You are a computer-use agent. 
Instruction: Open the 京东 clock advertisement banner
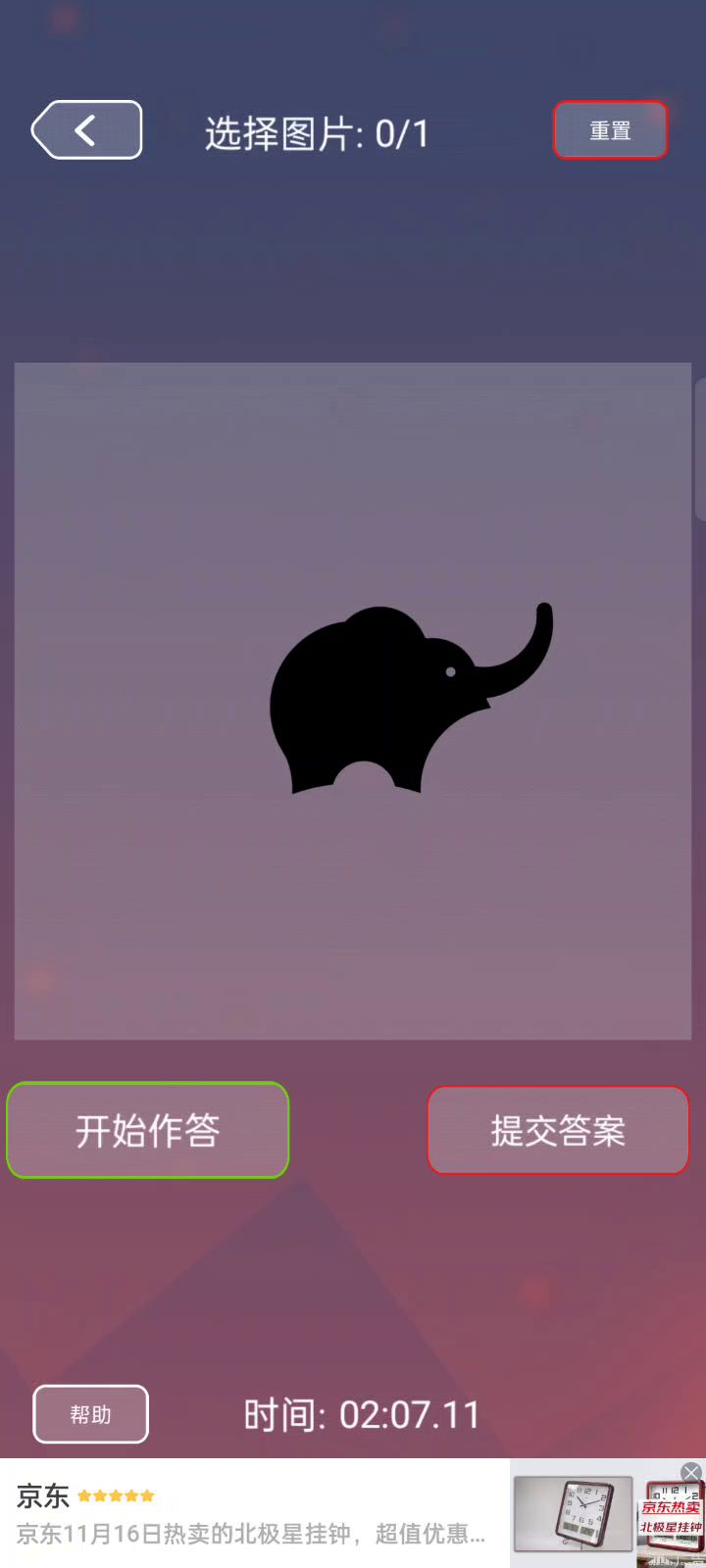[294, 1514]
